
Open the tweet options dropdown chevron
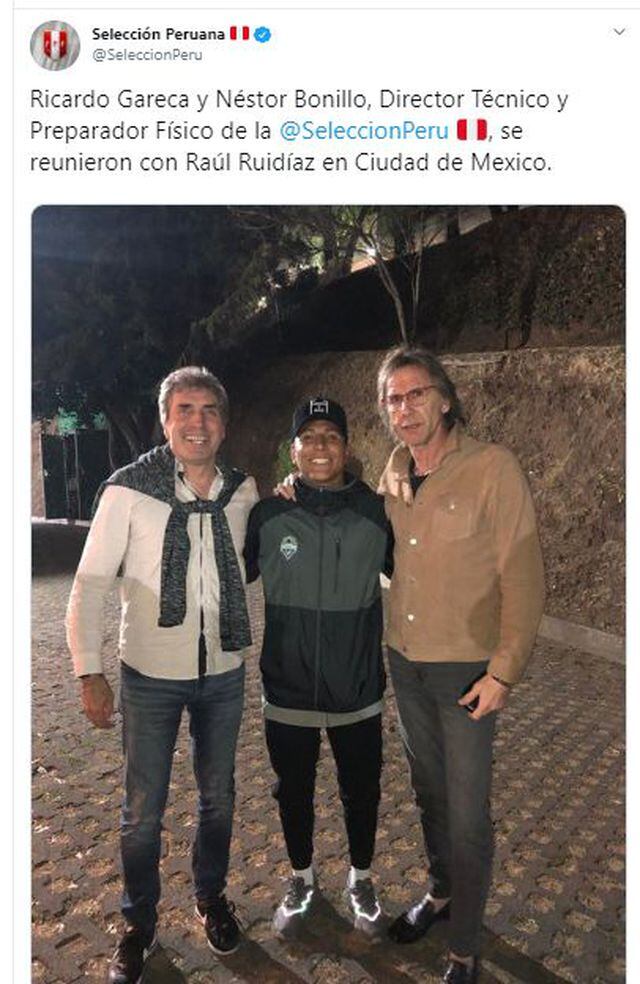(619, 32)
